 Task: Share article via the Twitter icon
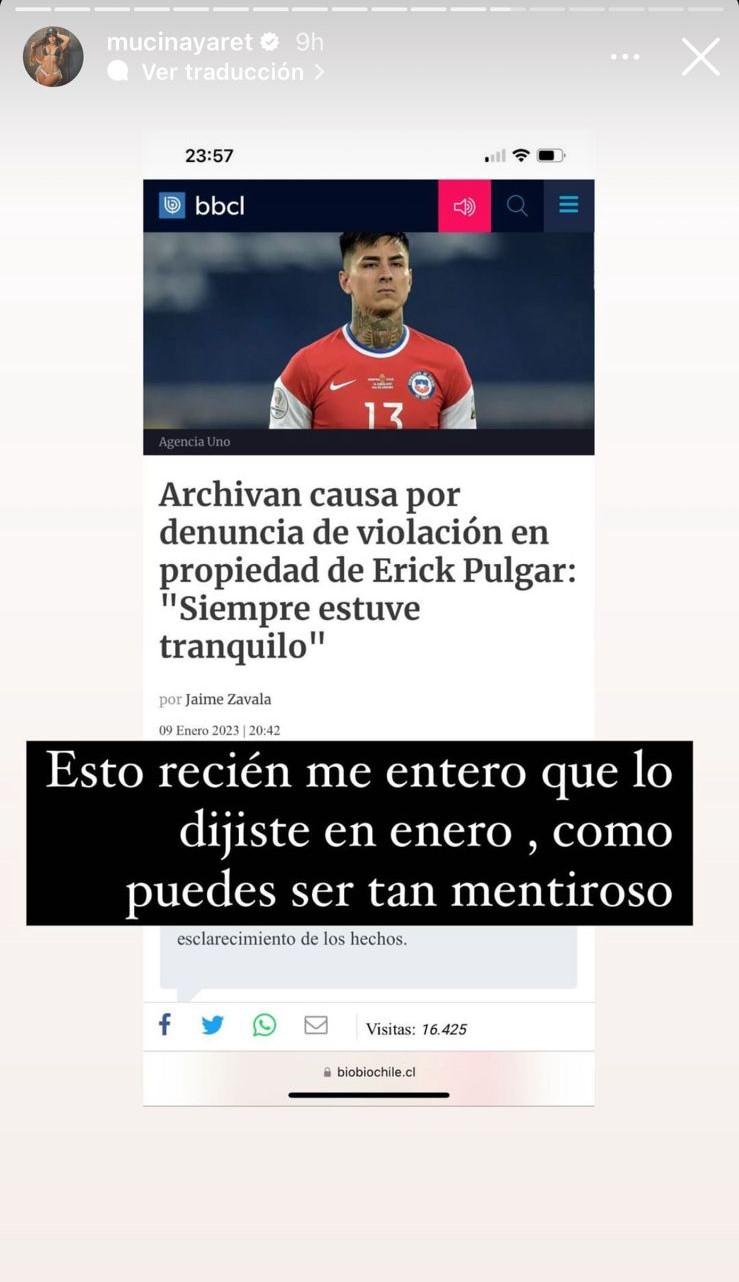pyautogui.click(x=212, y=1024)
